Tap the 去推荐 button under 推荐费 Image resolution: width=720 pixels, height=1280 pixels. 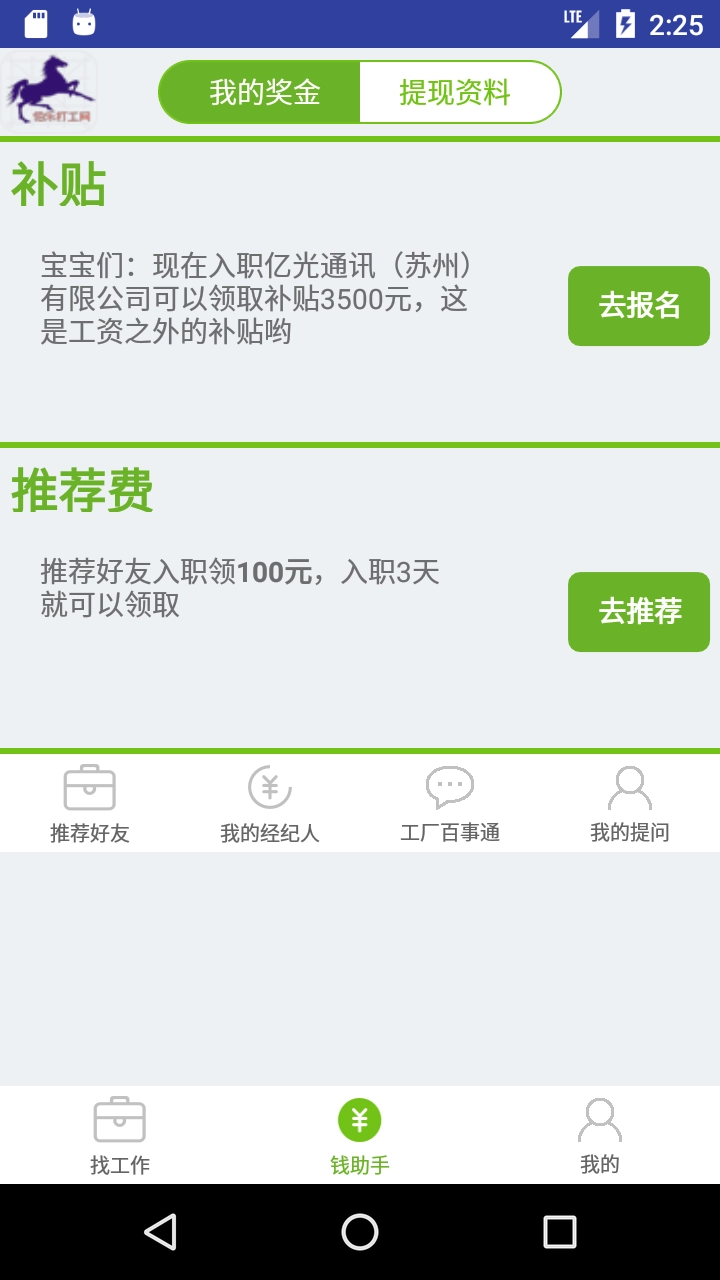coord(638,611)
